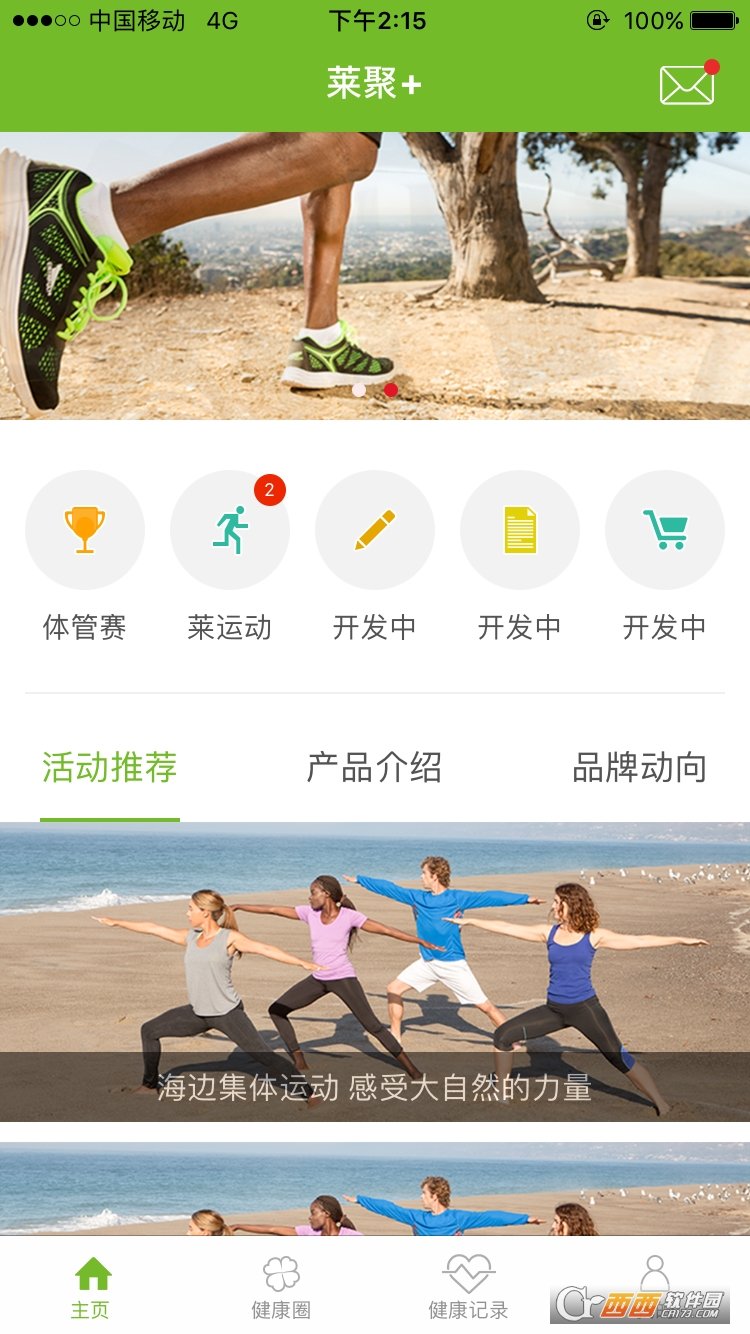Select the 活动推荐 tab
The width and height of the screenshot is (750, 1334).
click(x=110, y=768)
